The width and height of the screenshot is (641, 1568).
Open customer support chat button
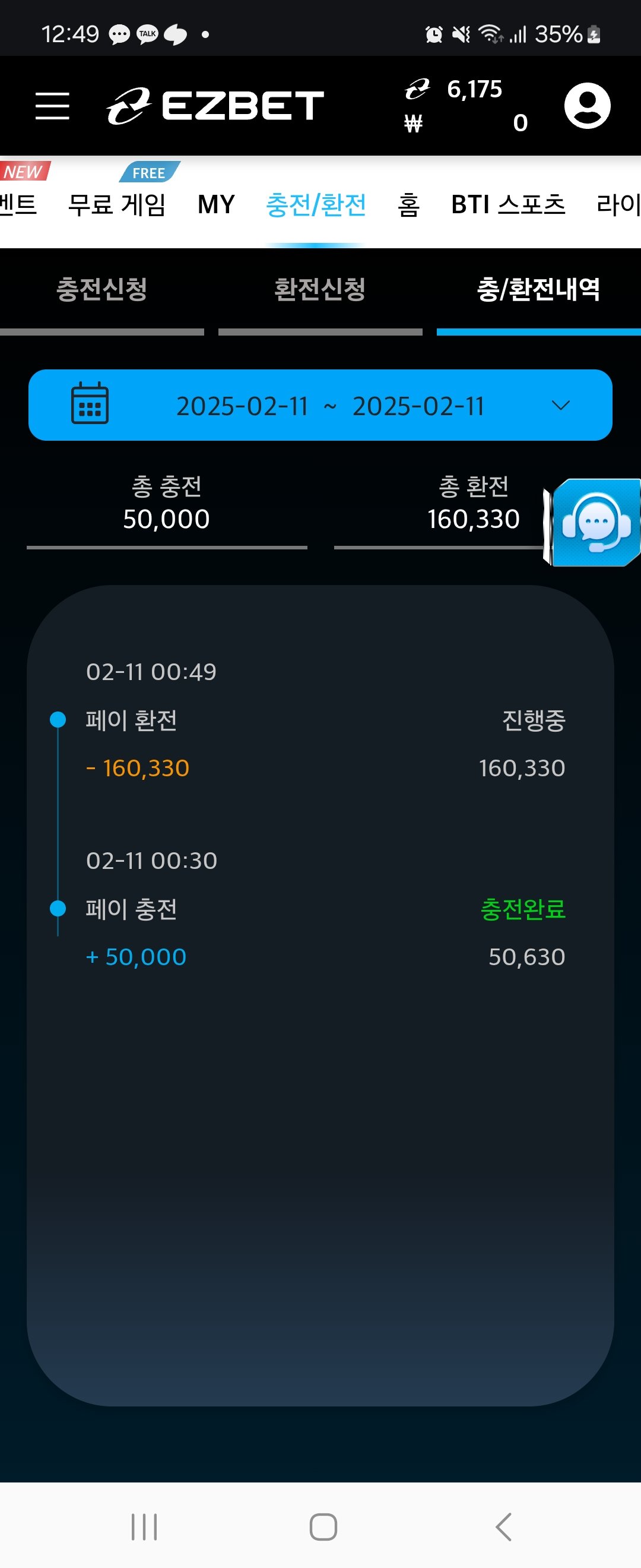click(595, 523)
